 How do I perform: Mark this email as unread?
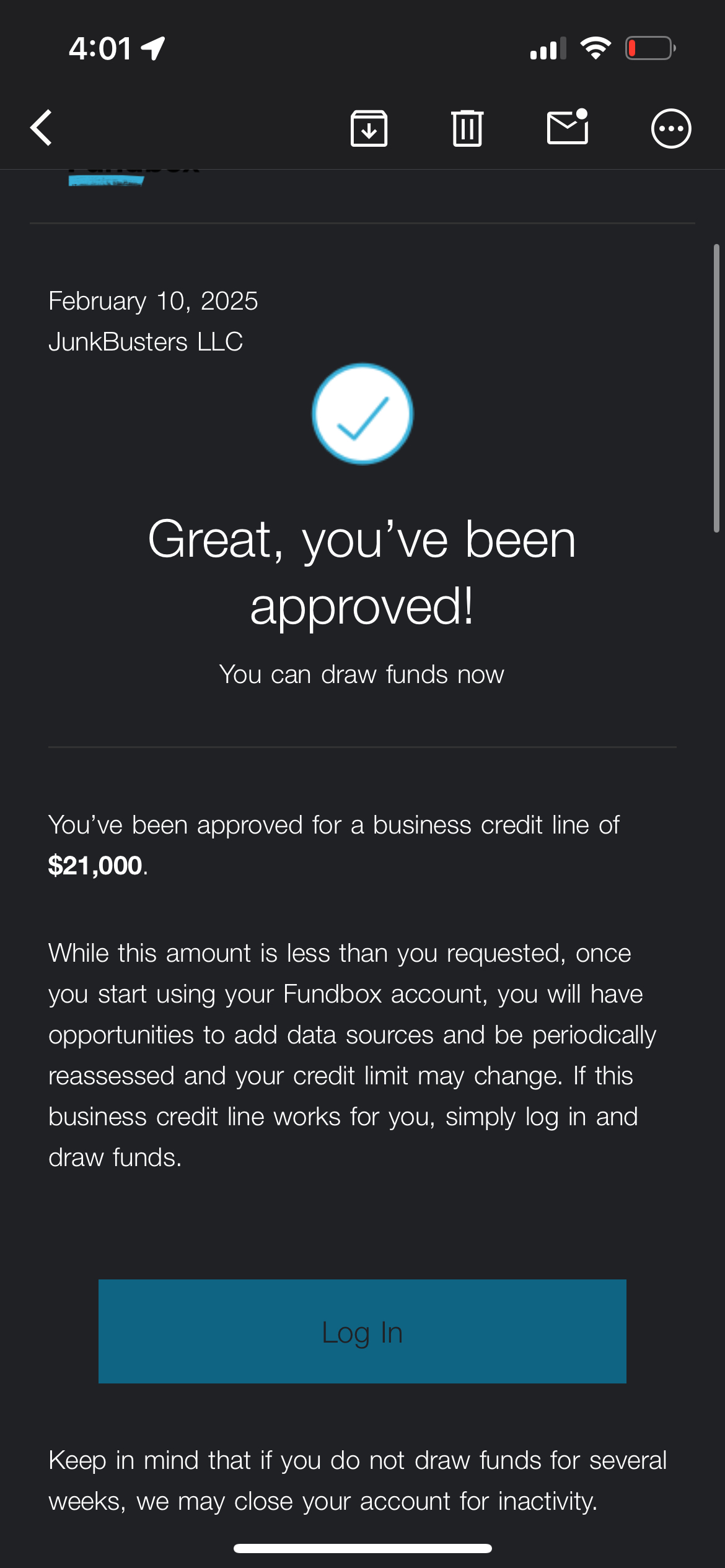coord(568,127)
